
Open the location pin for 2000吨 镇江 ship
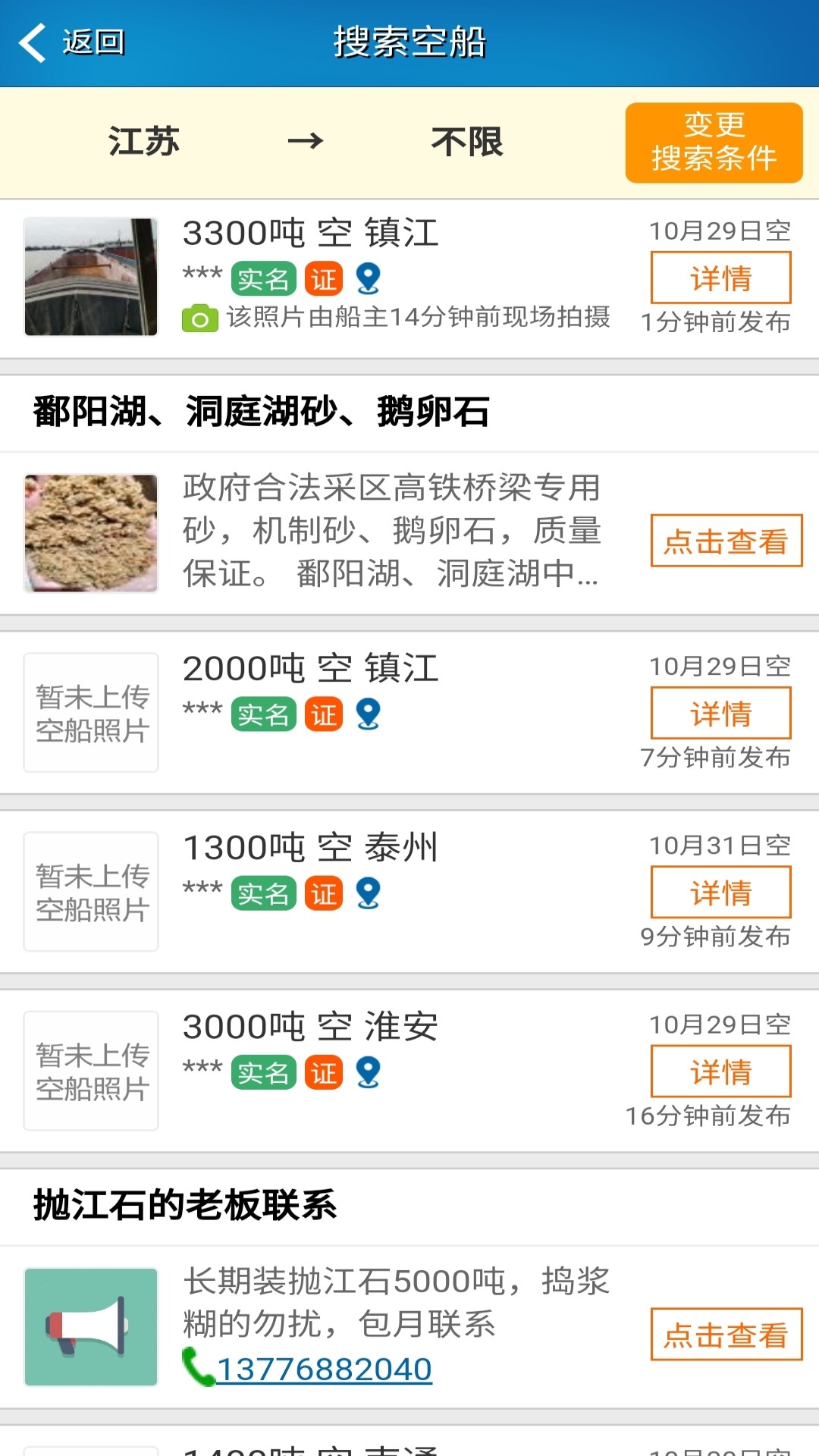(x=369, y=715)
